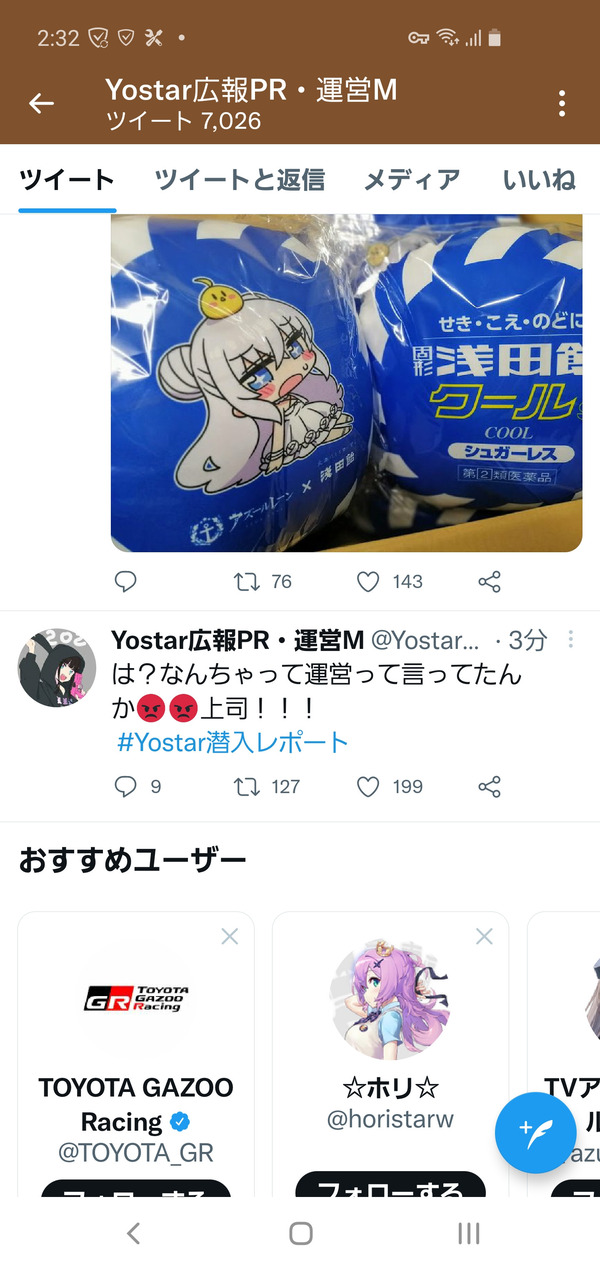The height and width of the screenshot is (1267, 600).
Task: Switch to the メディア tab
Action: [412, 180]
